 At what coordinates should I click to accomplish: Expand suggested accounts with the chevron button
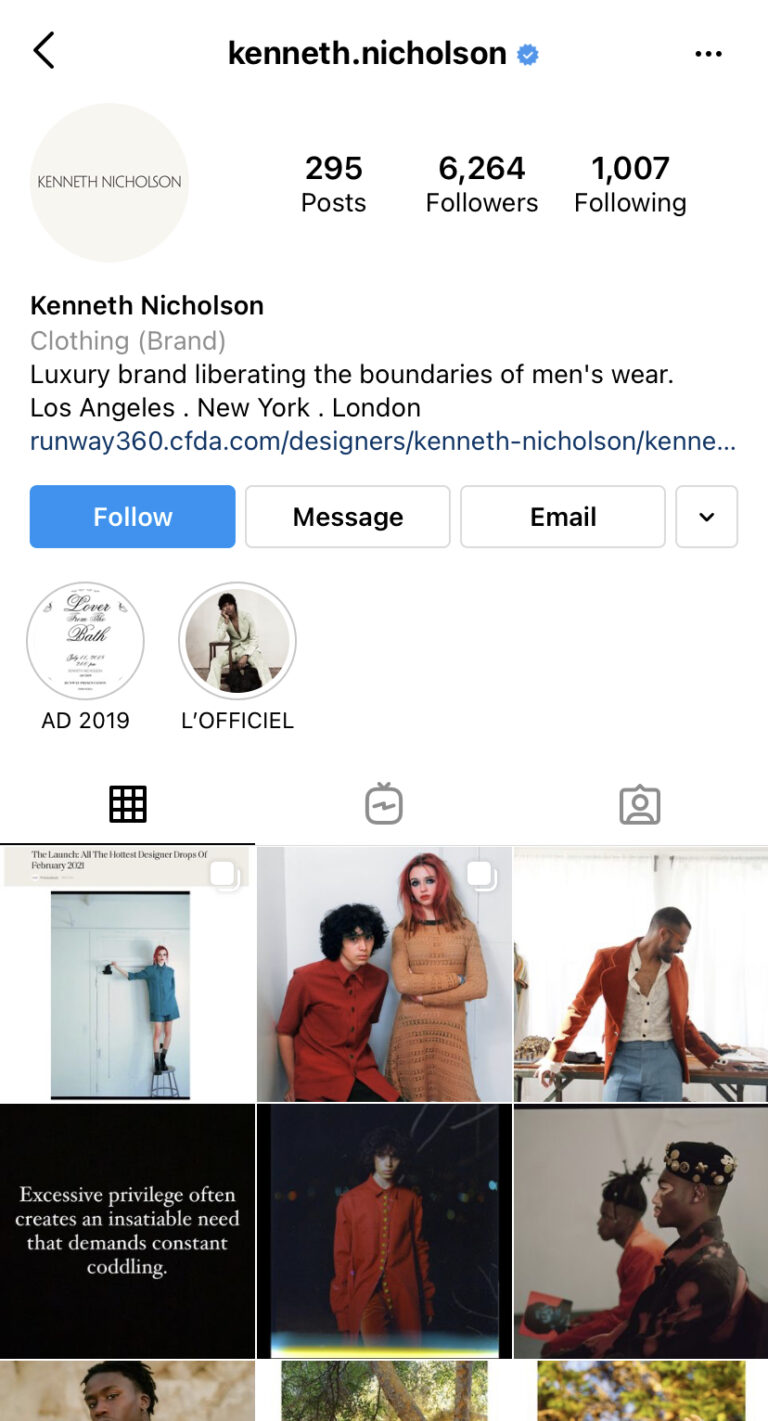[x=706, y=517]
